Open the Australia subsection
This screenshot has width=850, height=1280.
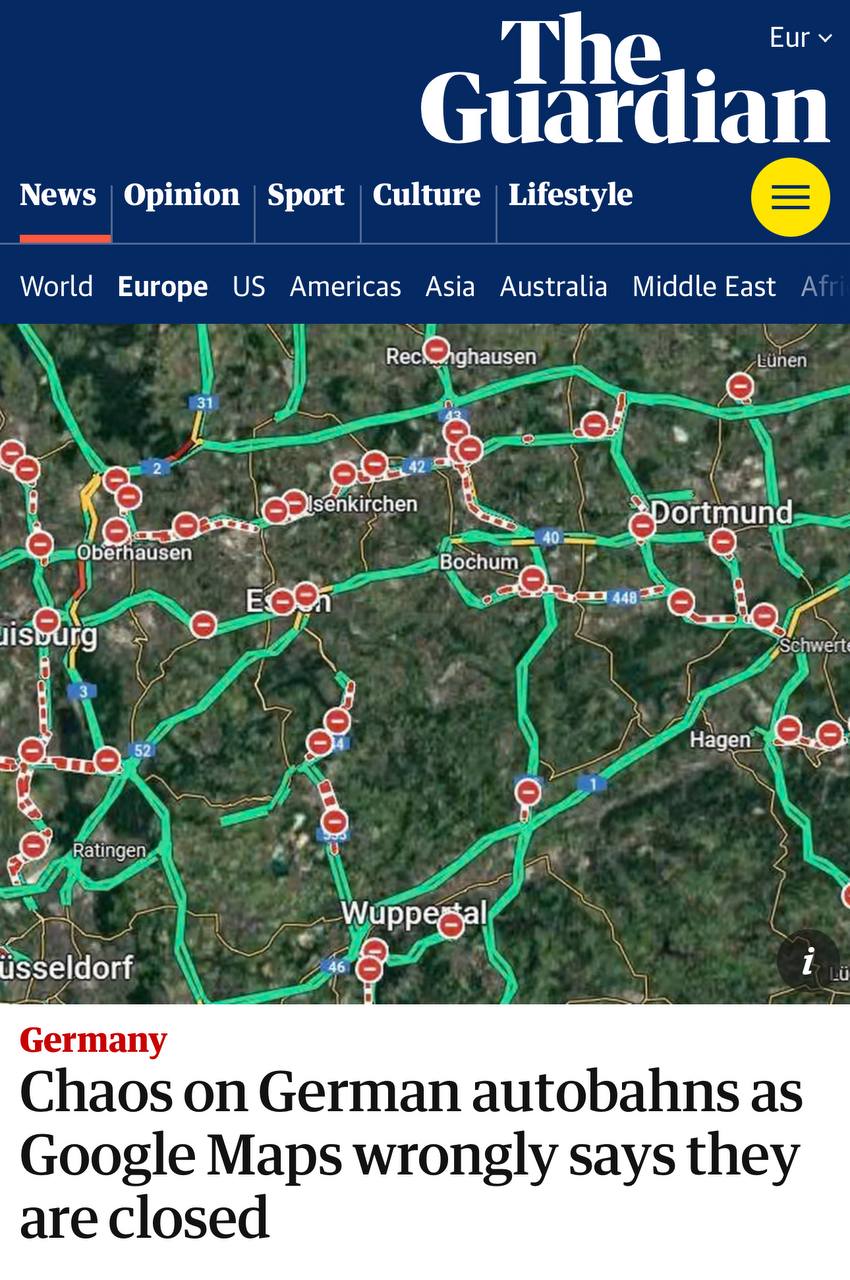553,287
